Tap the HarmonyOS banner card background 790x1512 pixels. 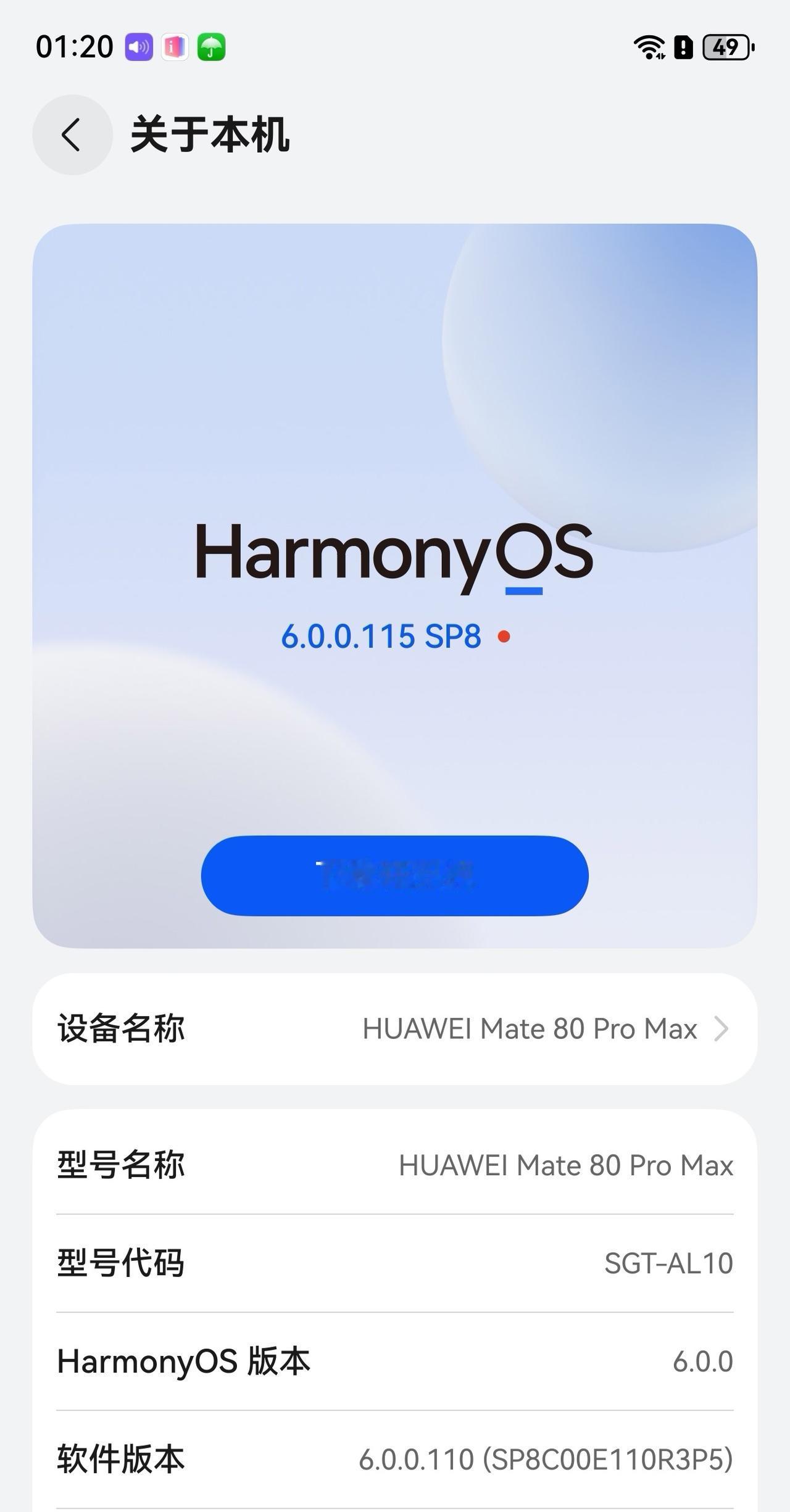[395, 382]
